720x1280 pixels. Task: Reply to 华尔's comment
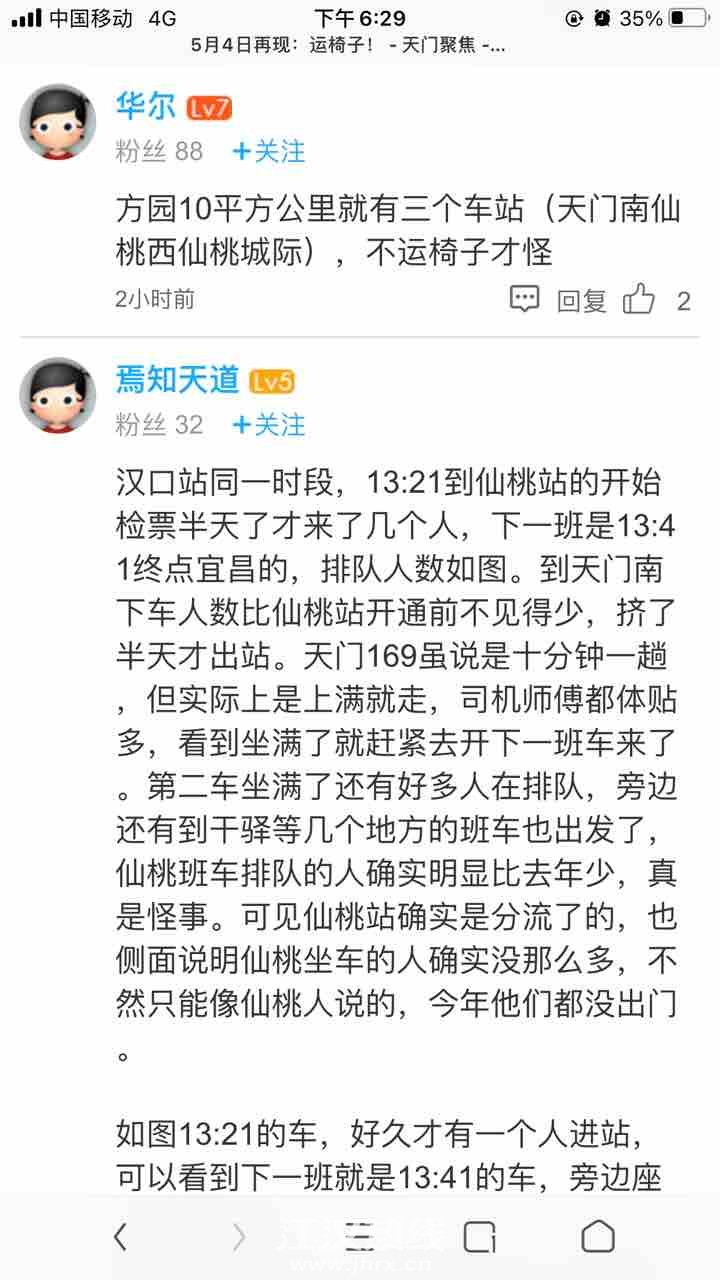click(559, 300)
